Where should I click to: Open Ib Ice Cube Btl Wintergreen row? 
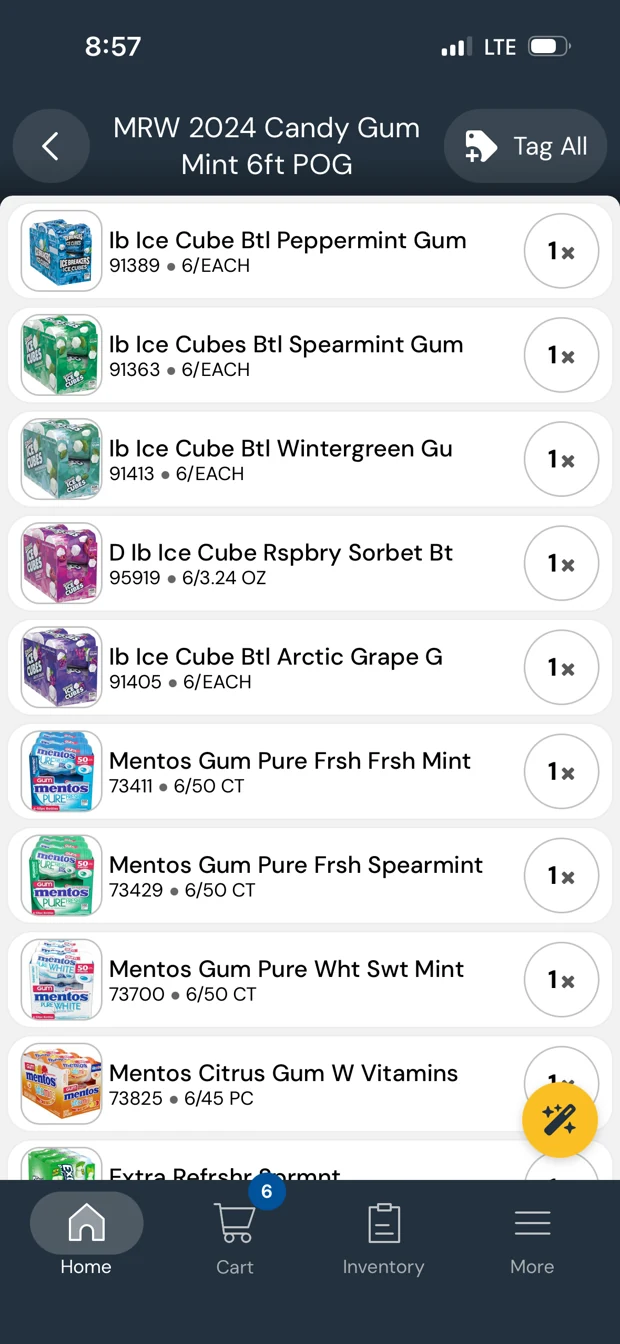[x=310, y=459]
